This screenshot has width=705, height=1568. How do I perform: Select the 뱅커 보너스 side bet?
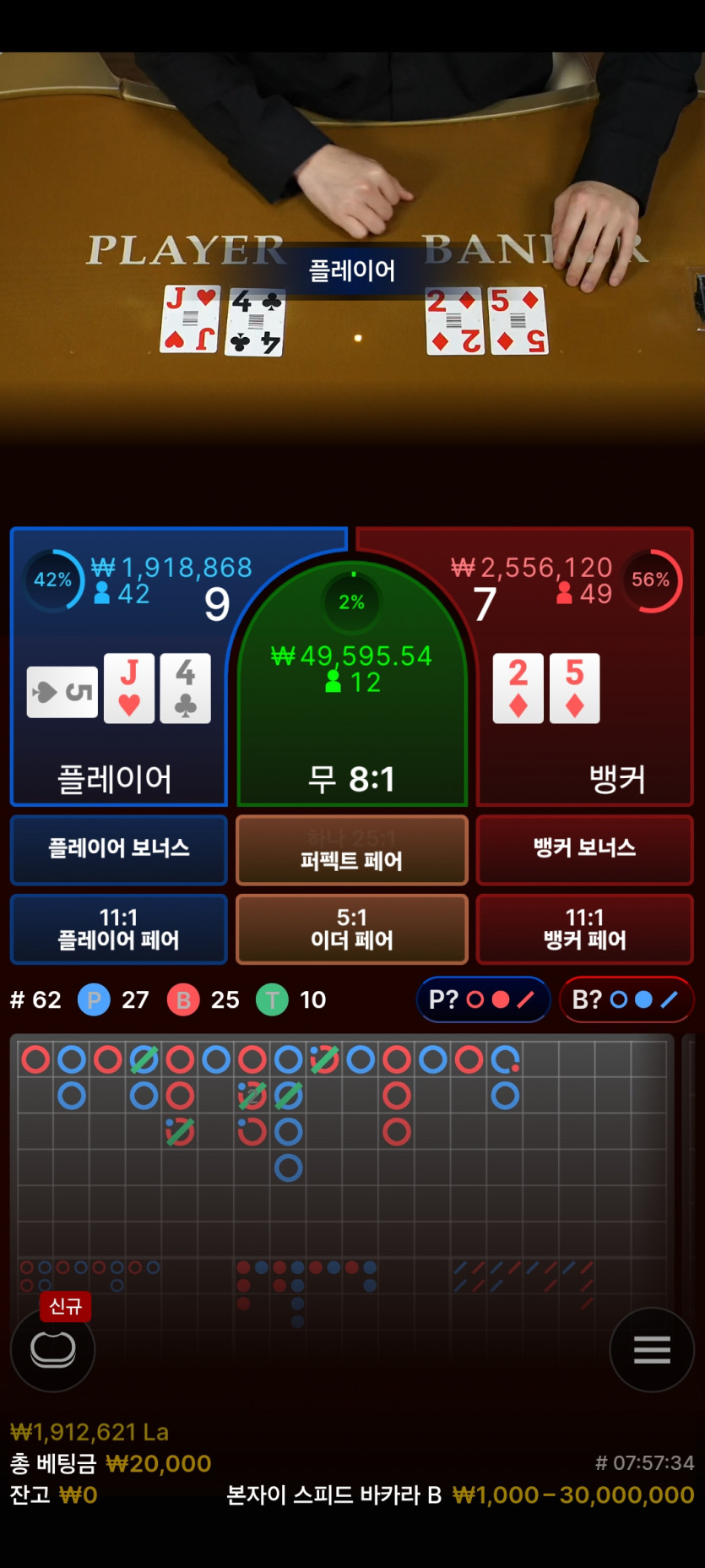pos(584,849)
